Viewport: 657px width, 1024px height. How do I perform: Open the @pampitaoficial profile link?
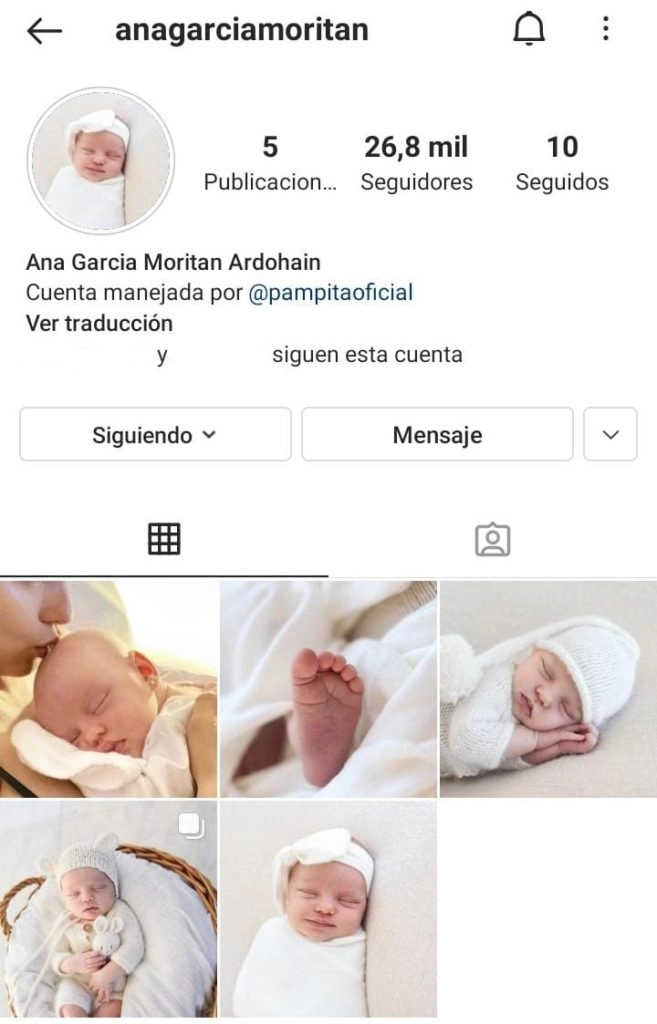[x=331, y=293]
